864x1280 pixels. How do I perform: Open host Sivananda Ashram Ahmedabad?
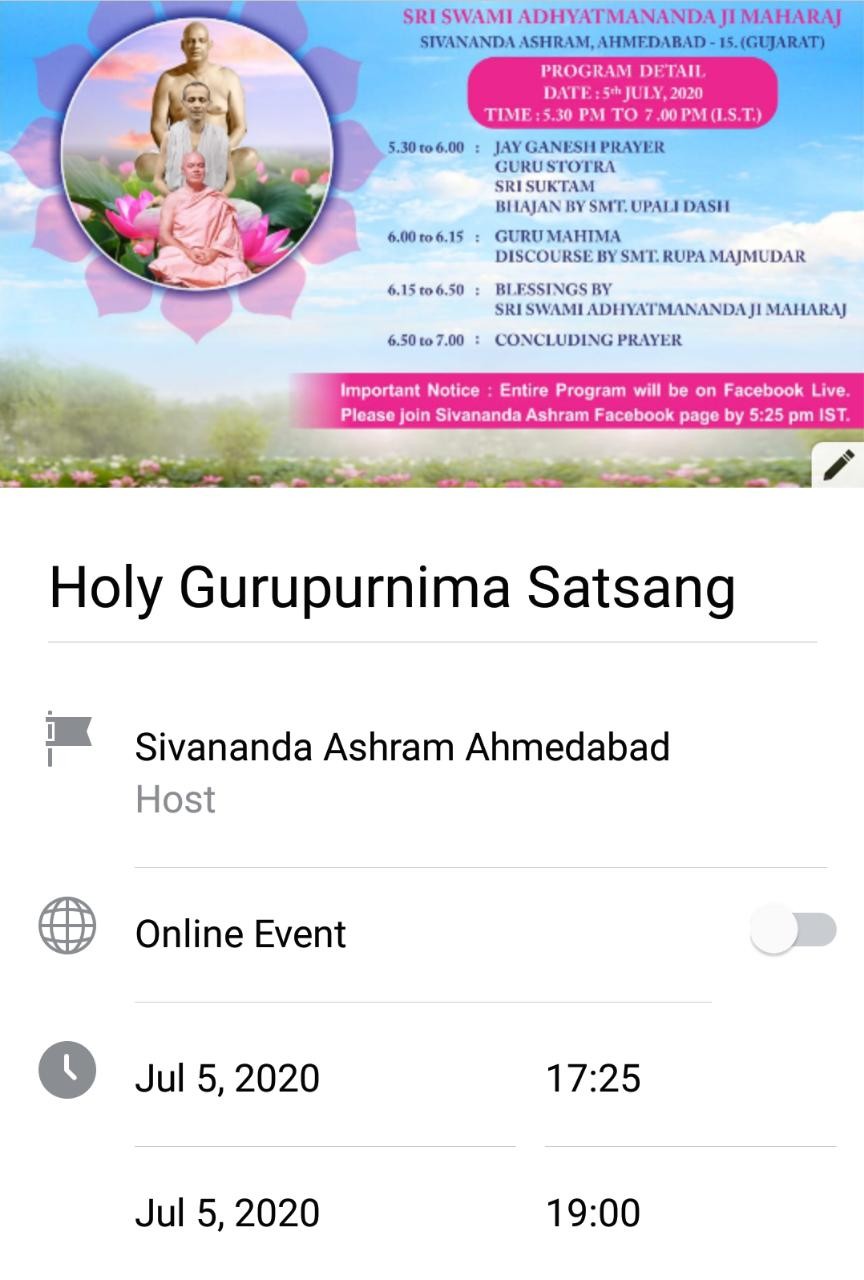(x=402, y=747)
